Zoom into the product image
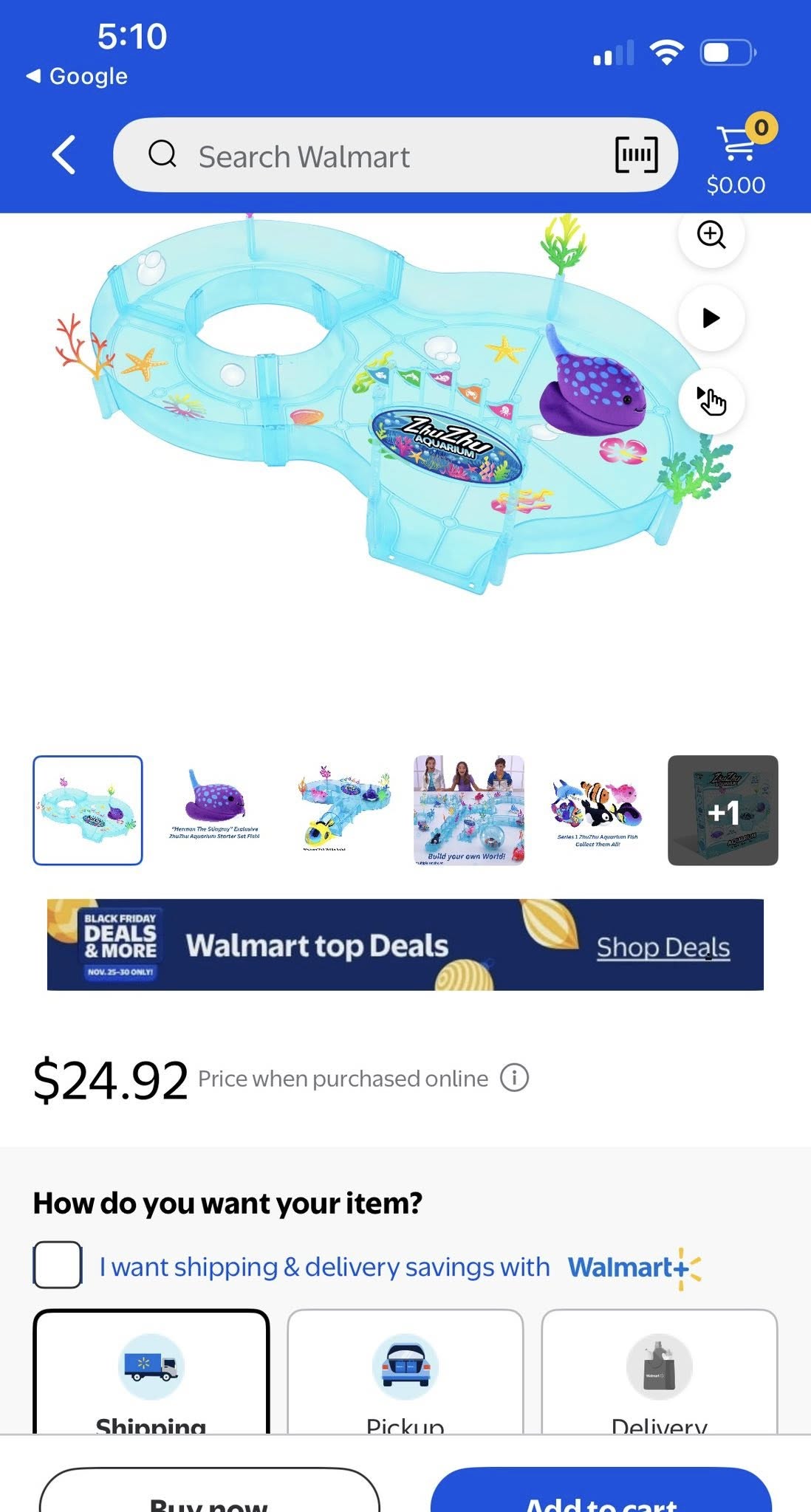Image resolution: width=811 pixels, height=1512 pixels. point(711,236)
